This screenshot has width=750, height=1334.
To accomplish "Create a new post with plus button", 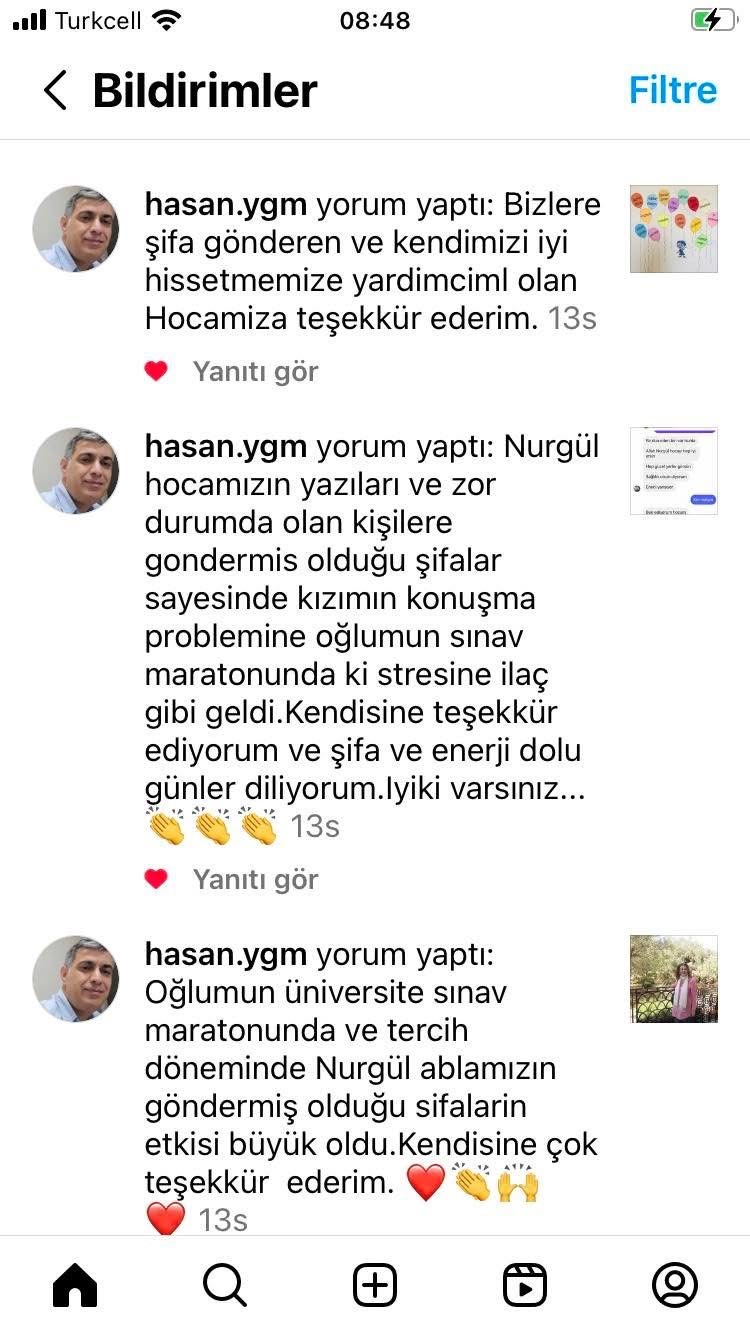I will point(375,1285).
